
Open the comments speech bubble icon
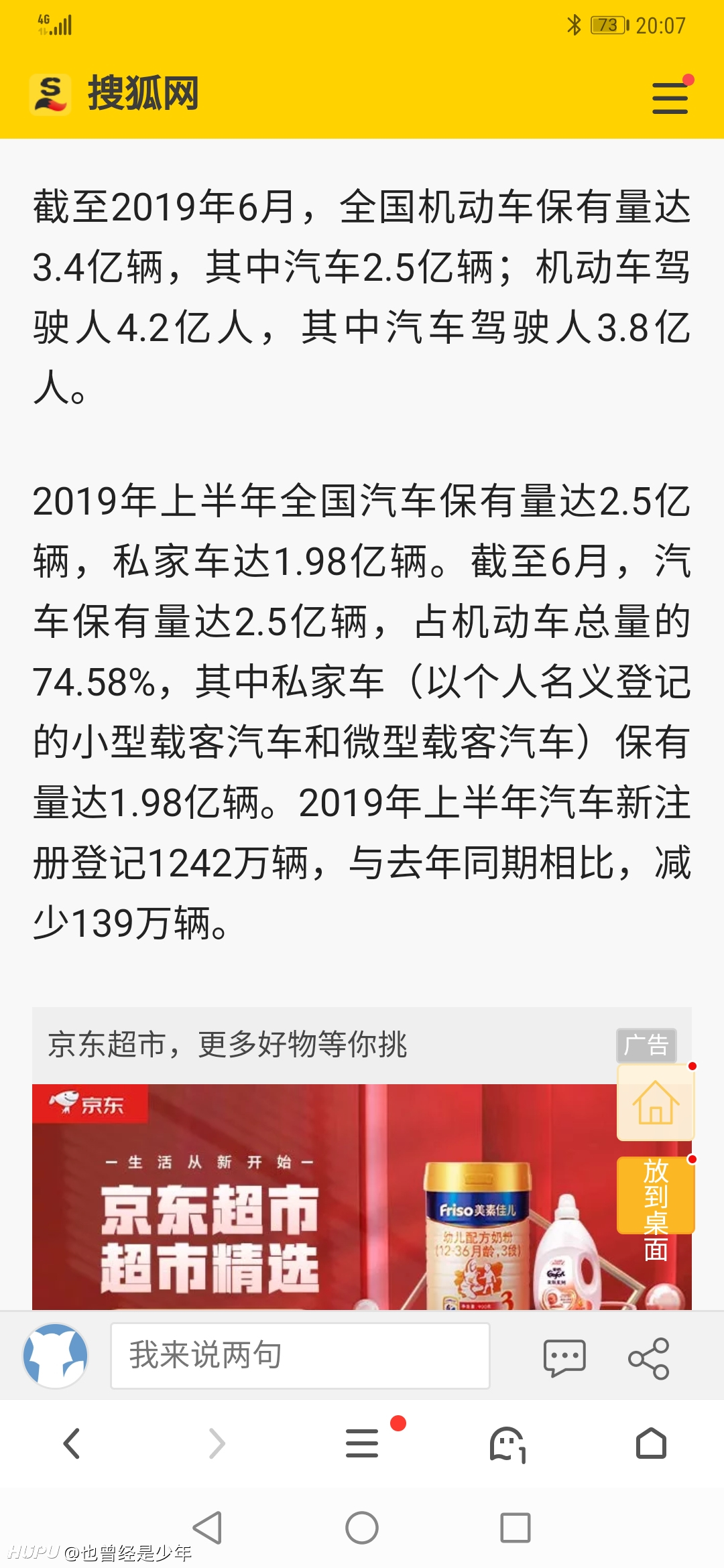point(564,1358)
